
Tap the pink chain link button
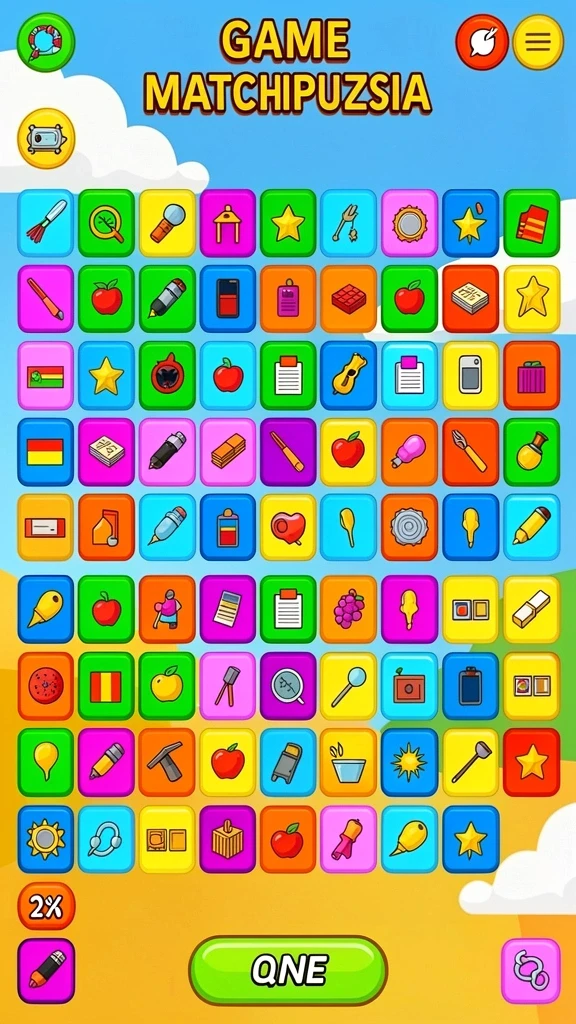pyautogui.click(x=530, y=970)
